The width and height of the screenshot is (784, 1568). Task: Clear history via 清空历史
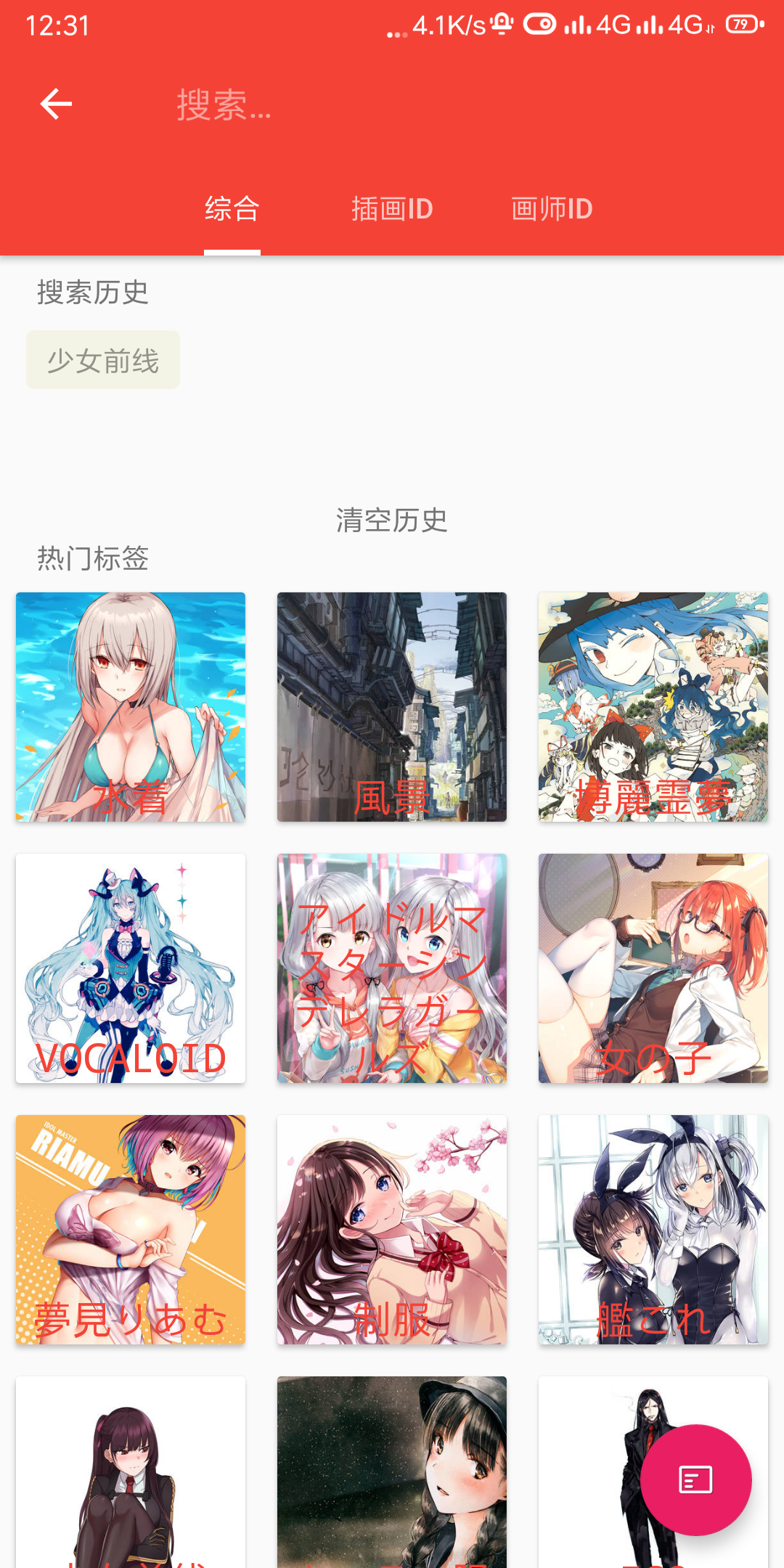tap(392, 520)
